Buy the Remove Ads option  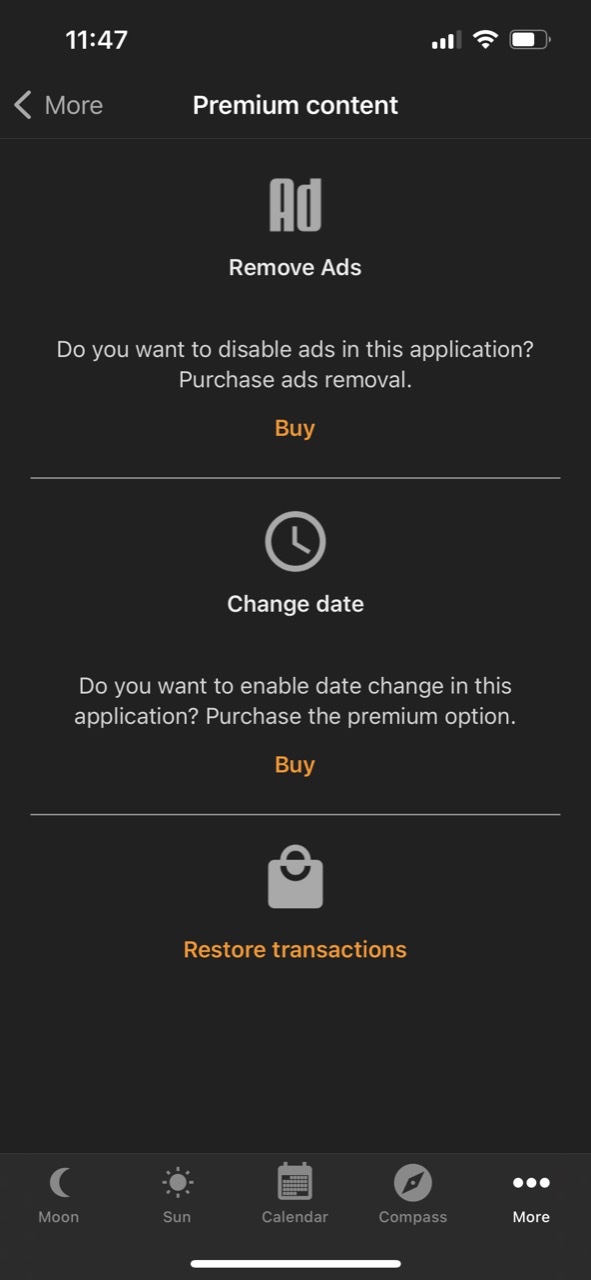coord(295,428)
